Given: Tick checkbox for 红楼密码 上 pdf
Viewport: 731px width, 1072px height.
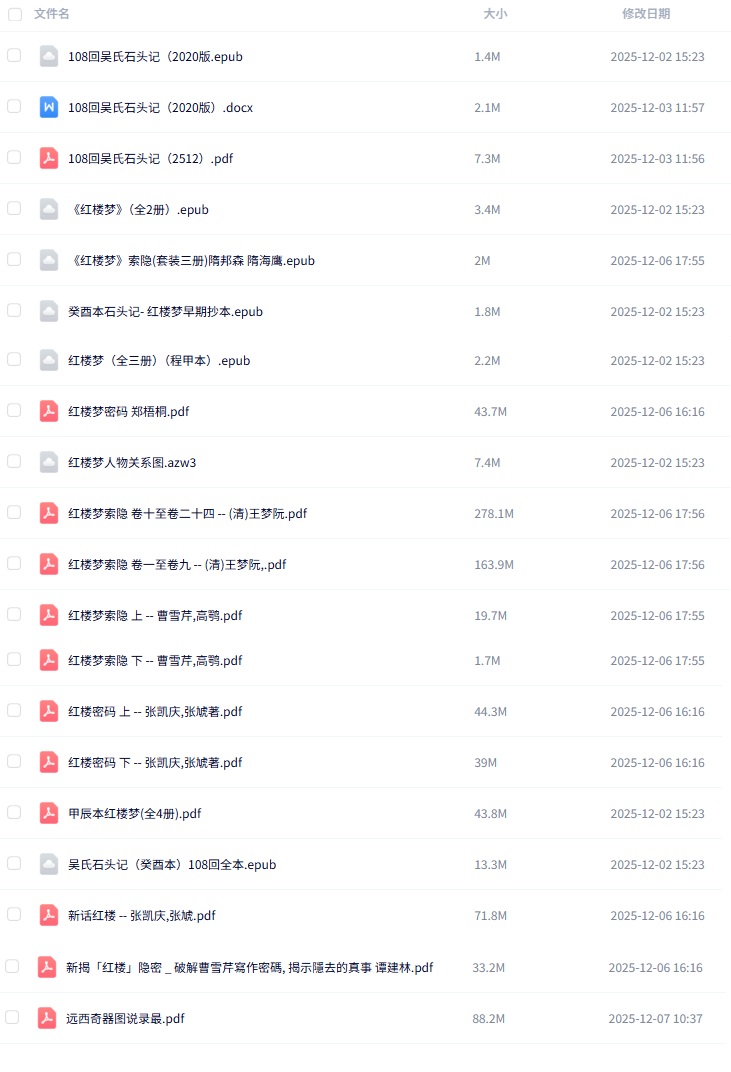Looking at the screenshot, I should click(x=14, y=710).
